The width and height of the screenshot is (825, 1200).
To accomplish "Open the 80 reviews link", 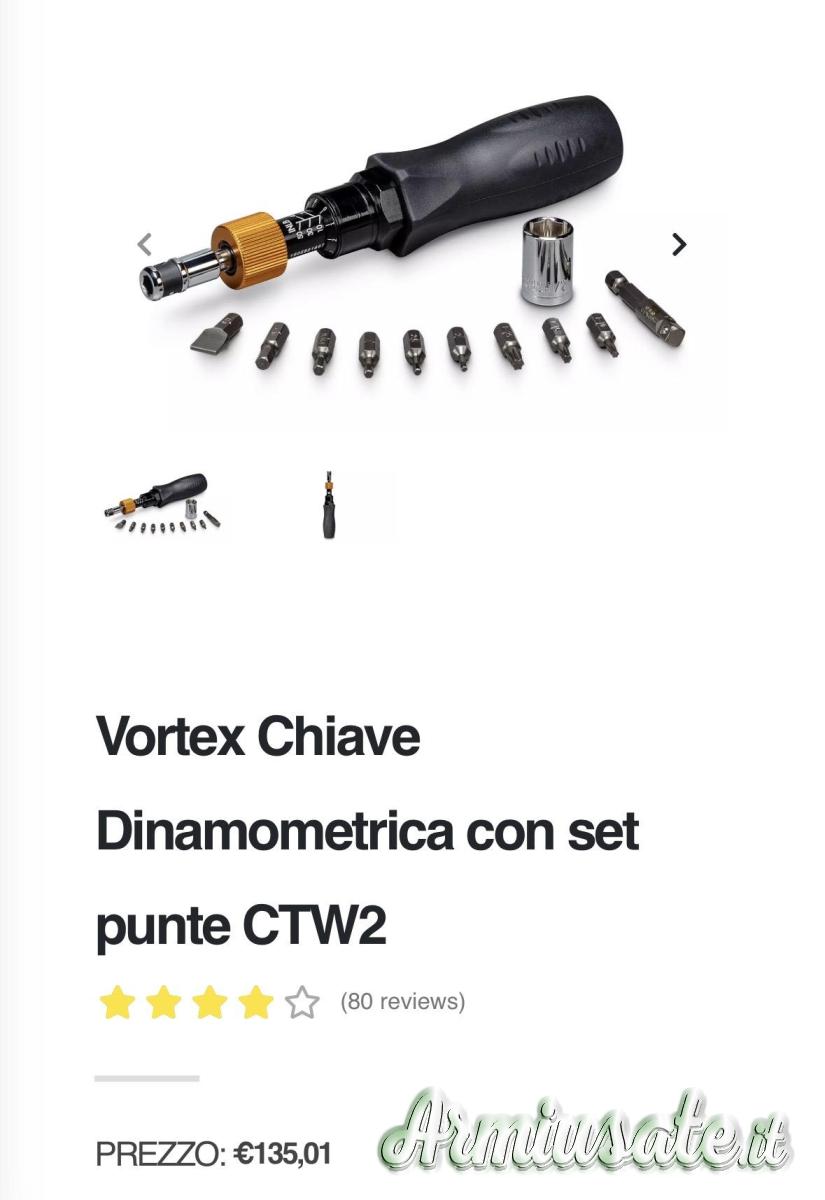I will point(402,1001).
